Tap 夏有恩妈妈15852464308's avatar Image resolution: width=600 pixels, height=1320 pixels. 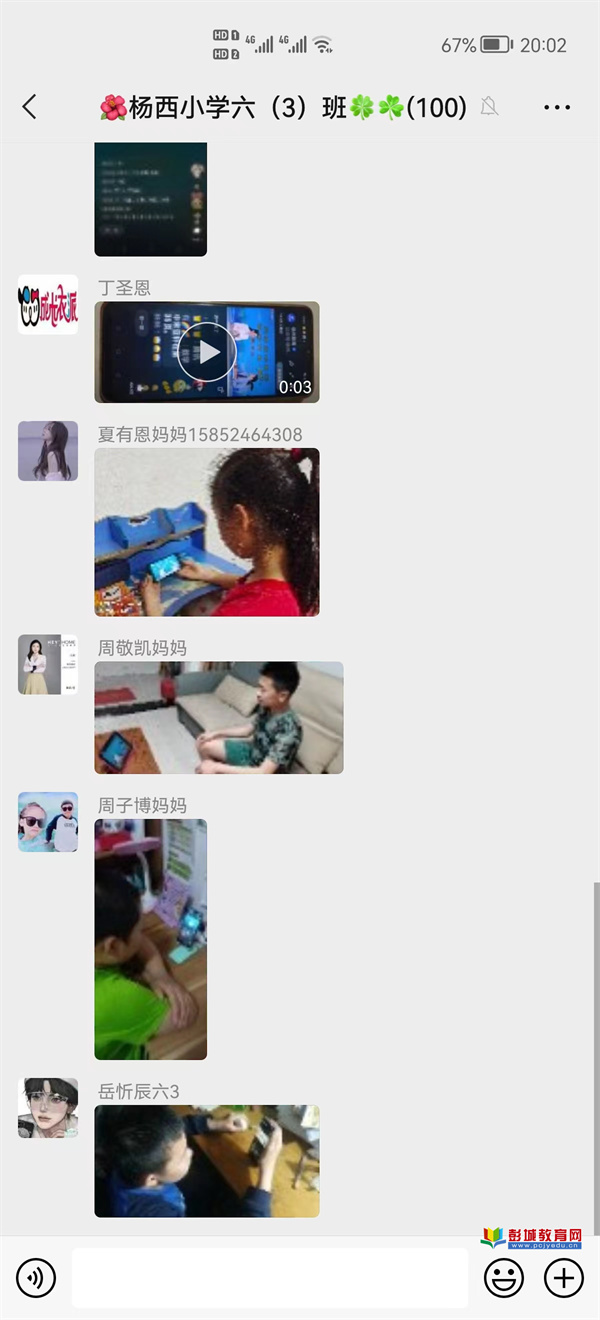point(48,451)
